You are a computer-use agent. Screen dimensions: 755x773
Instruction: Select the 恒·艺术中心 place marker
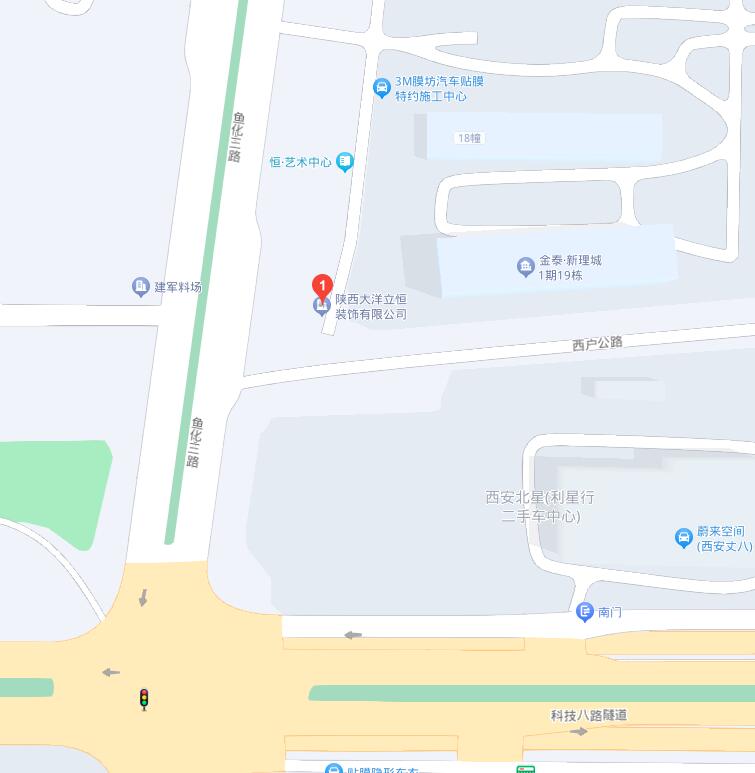tap(345, 161)
